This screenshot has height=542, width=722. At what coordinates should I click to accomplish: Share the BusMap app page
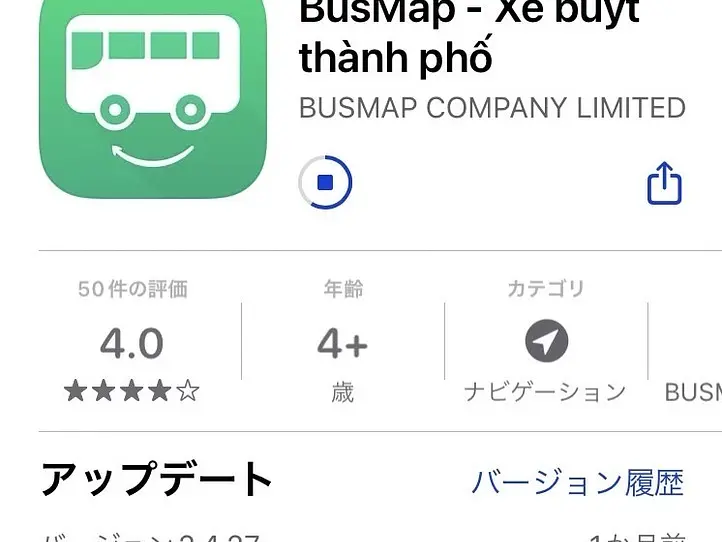pyautogui.click(x=664, y=183)
